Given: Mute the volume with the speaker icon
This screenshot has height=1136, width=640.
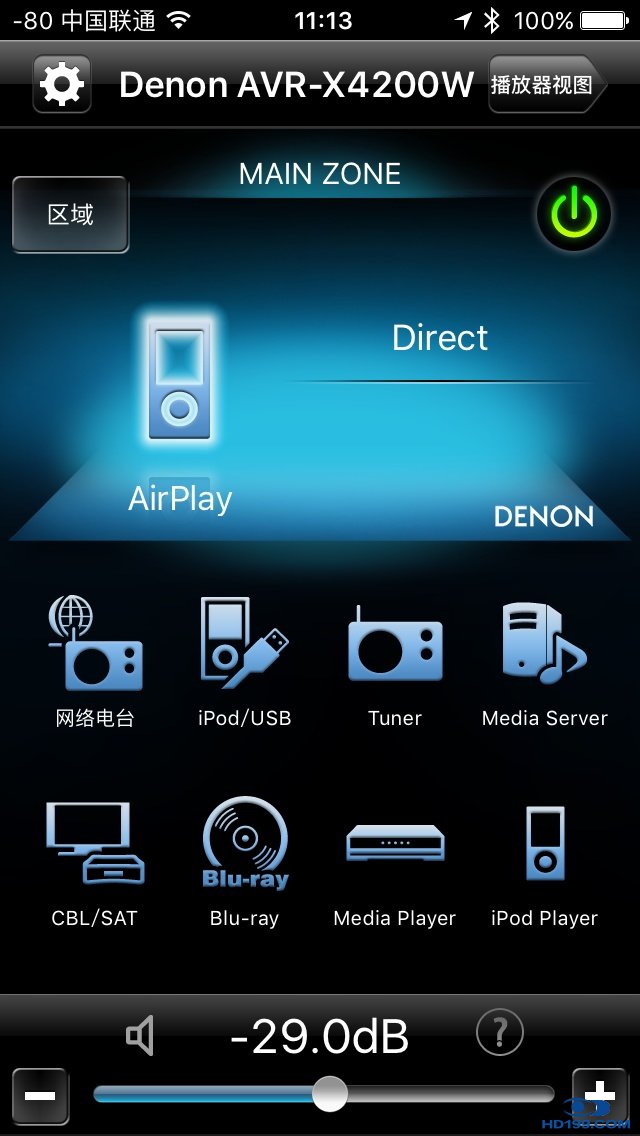Looking at the screenshot, I should [x=141, y=1037].
